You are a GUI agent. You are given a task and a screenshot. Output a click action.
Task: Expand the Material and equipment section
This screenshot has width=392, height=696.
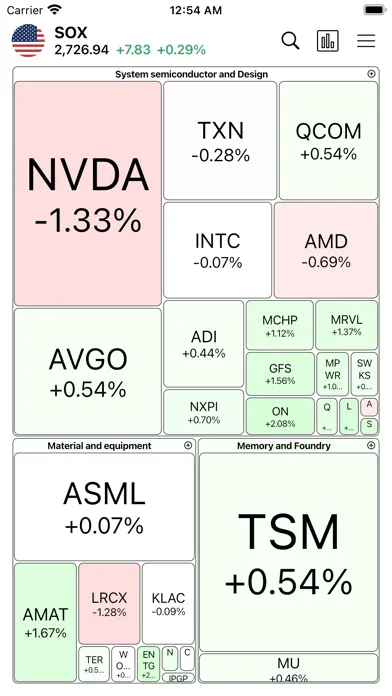[188, 445]
